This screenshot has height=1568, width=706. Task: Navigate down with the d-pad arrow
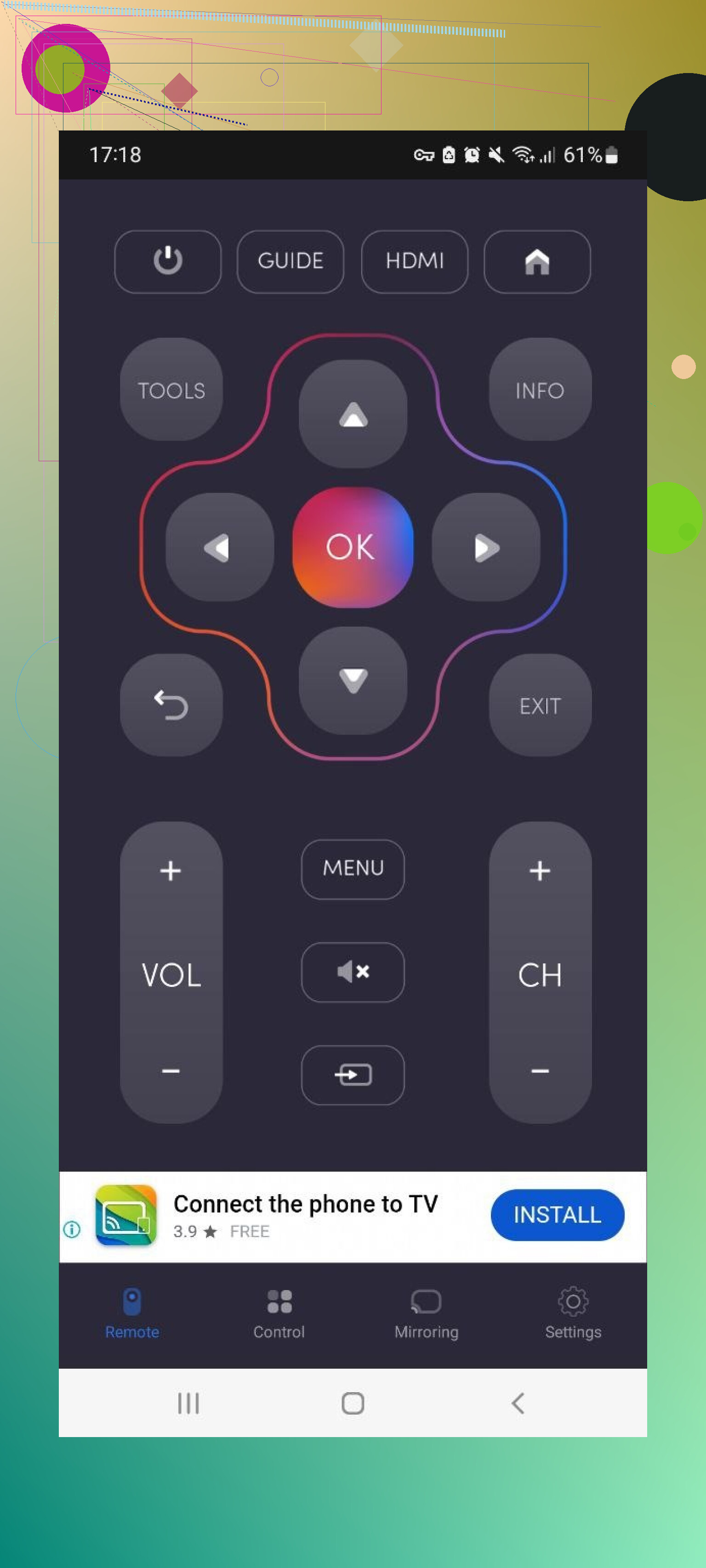click(353, 680)
